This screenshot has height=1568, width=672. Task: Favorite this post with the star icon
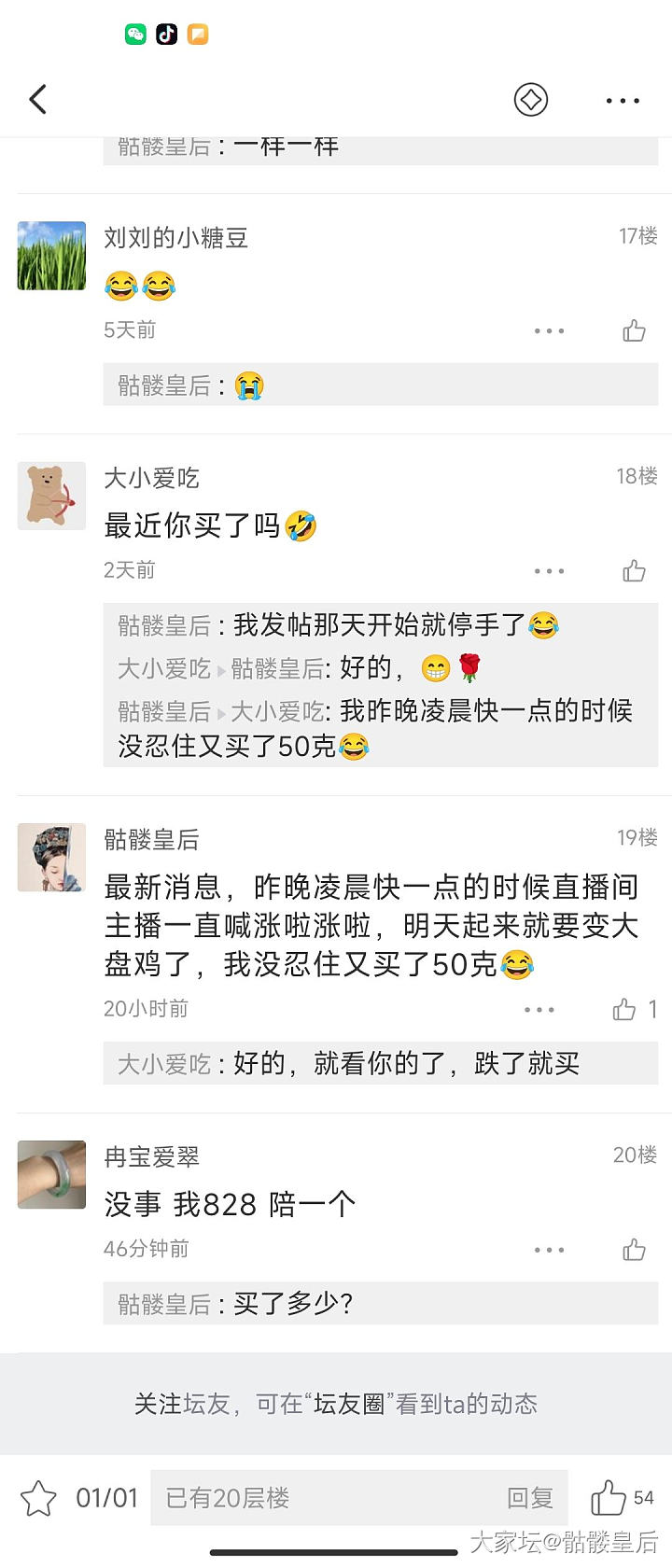click(x=38, y=1498)
